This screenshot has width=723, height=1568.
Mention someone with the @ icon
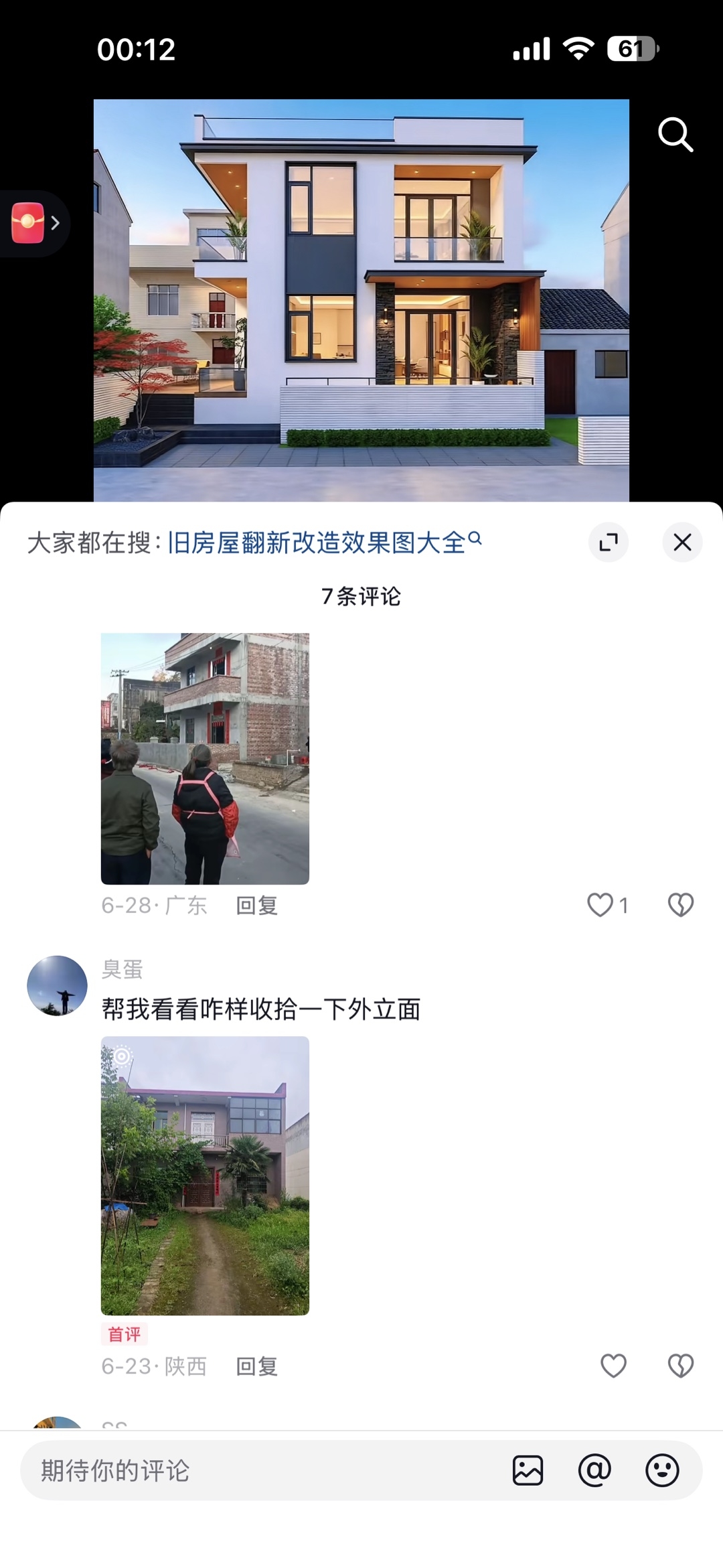tap(594, 1470)
